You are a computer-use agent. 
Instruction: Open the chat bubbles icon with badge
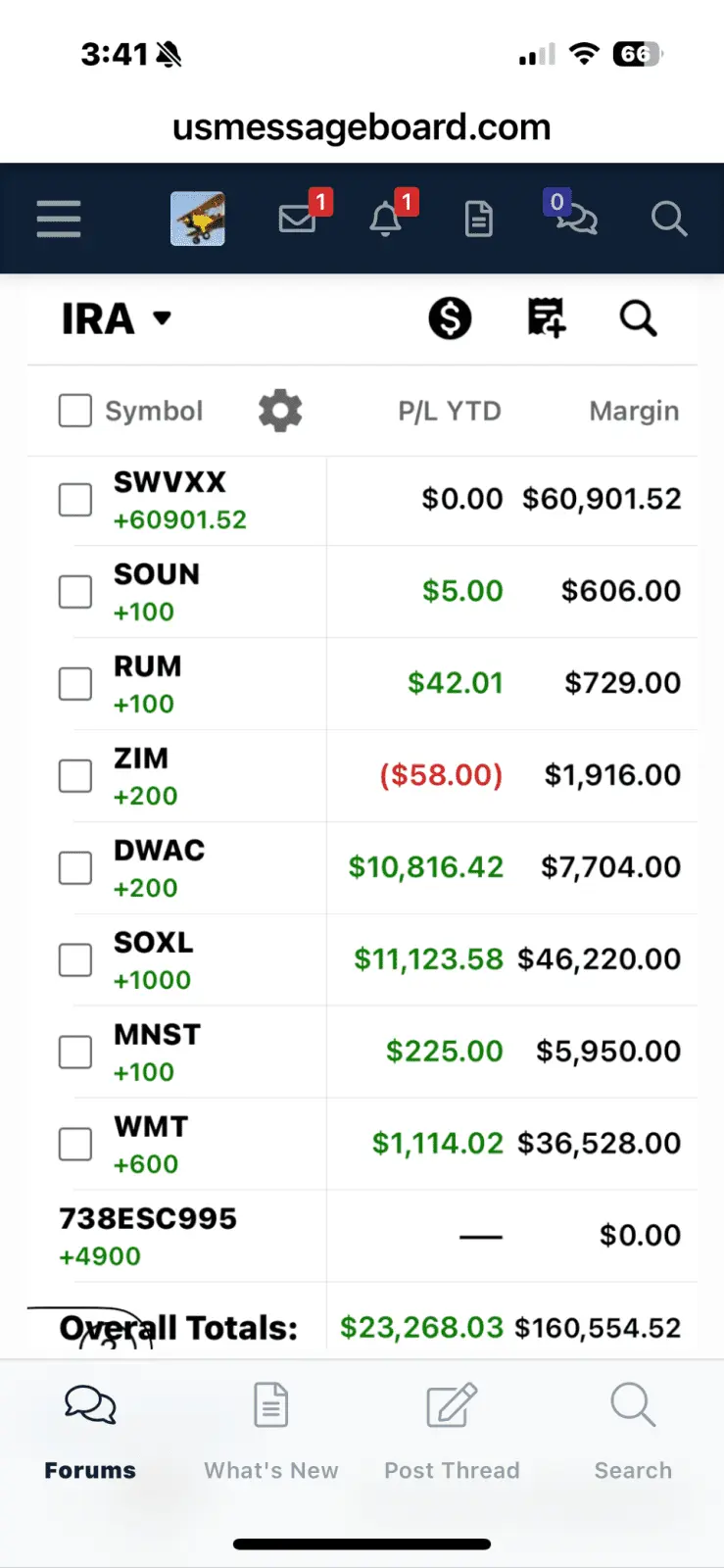point(573,217)
